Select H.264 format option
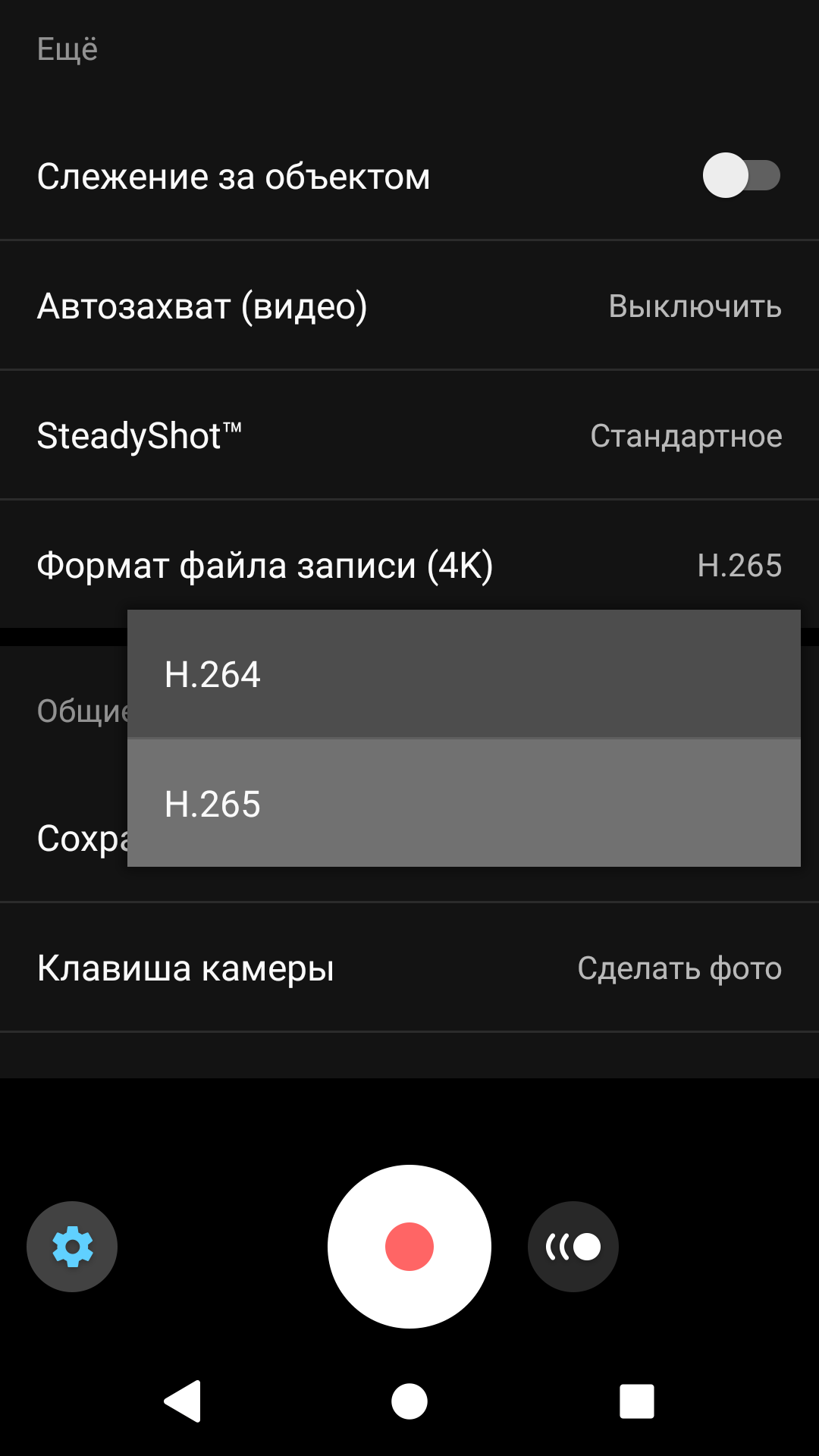The height and width of the screenshot is (1456, 819). [x=463, y=674]
